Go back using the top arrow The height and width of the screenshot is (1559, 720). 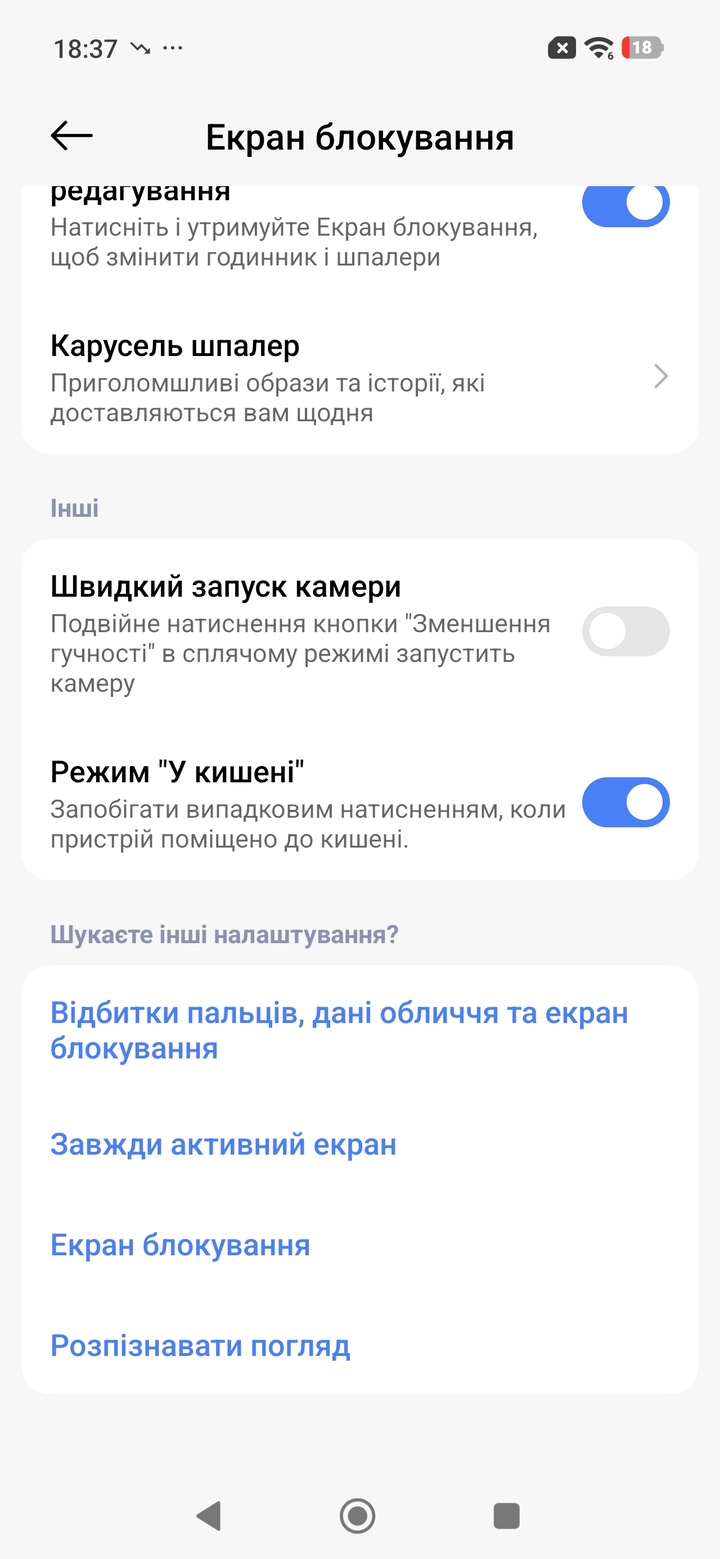71,136
